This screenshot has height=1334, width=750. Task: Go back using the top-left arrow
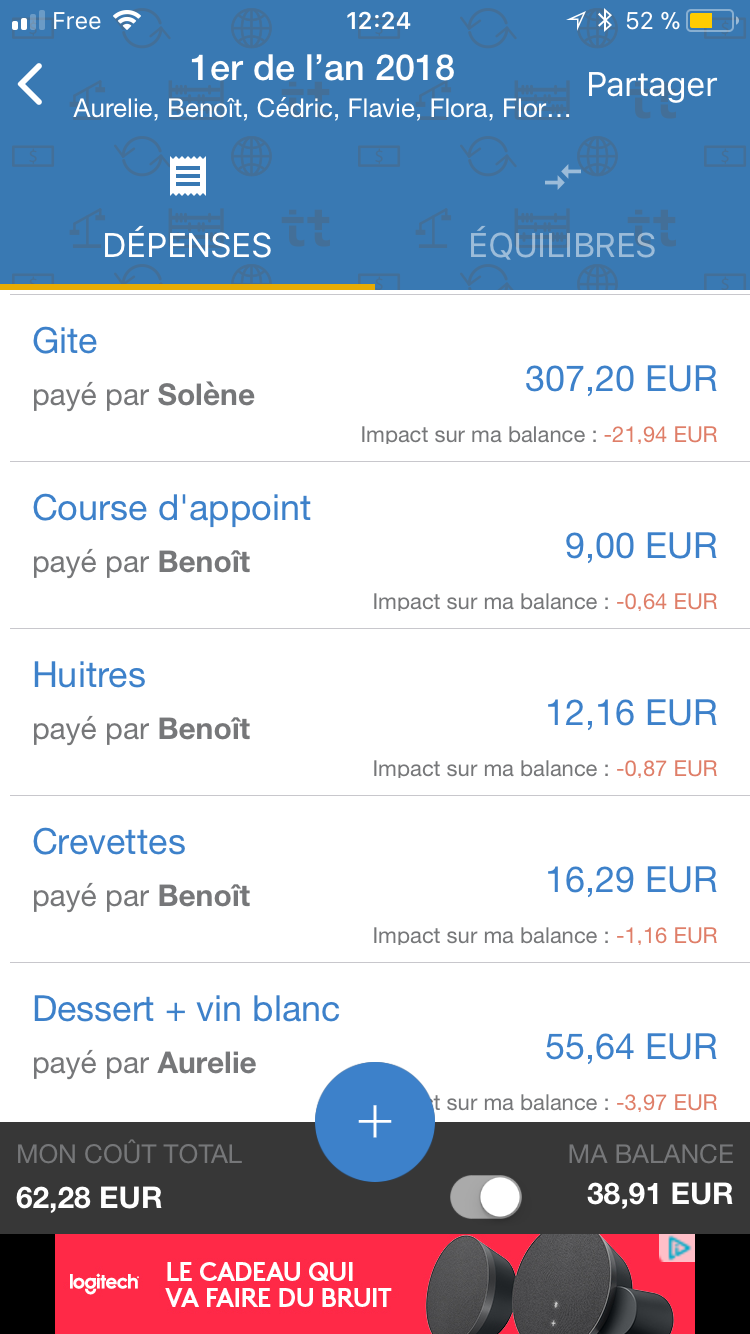tap(31, 85)
